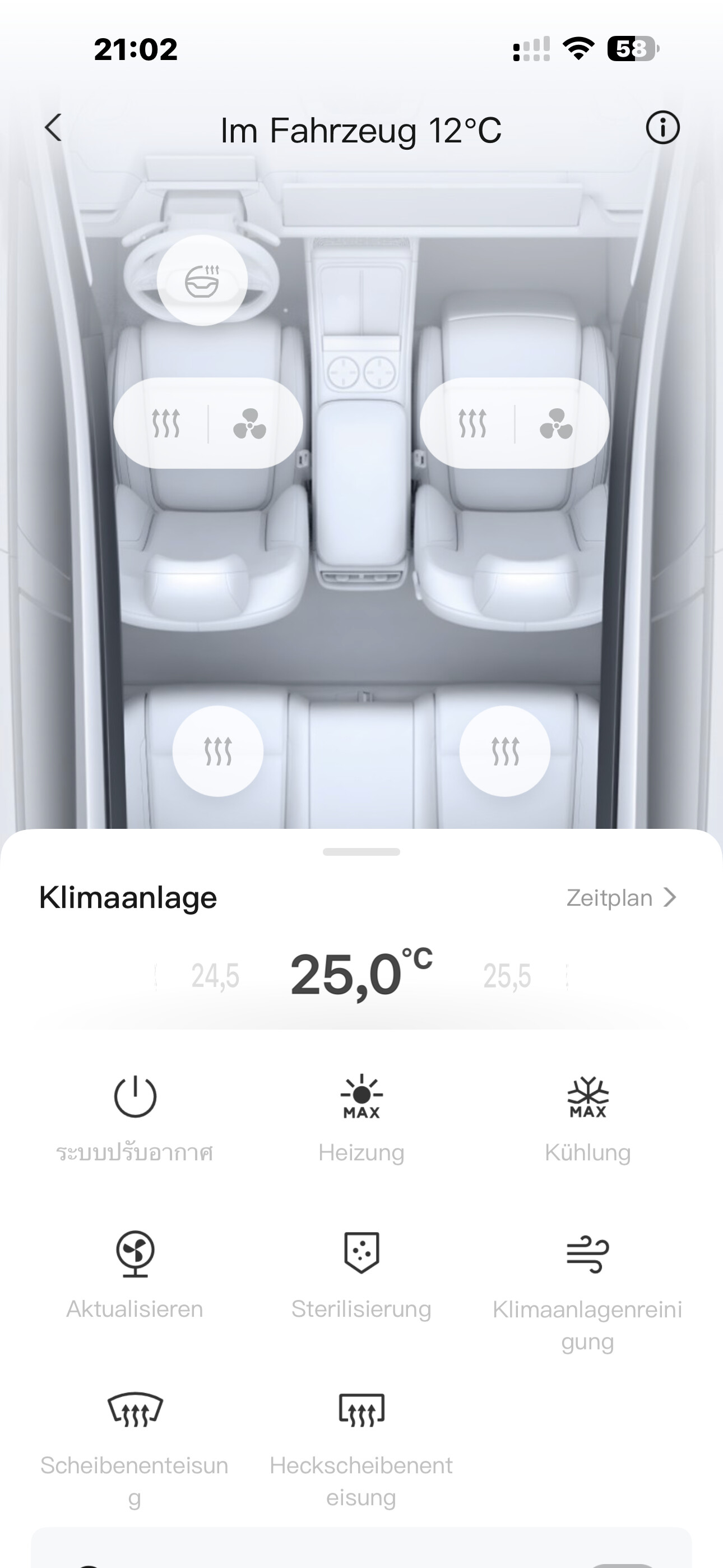Select 25,5 on the temperature picker
The width and height of the screenshot is (723, 1568).
tap(507, 976)
